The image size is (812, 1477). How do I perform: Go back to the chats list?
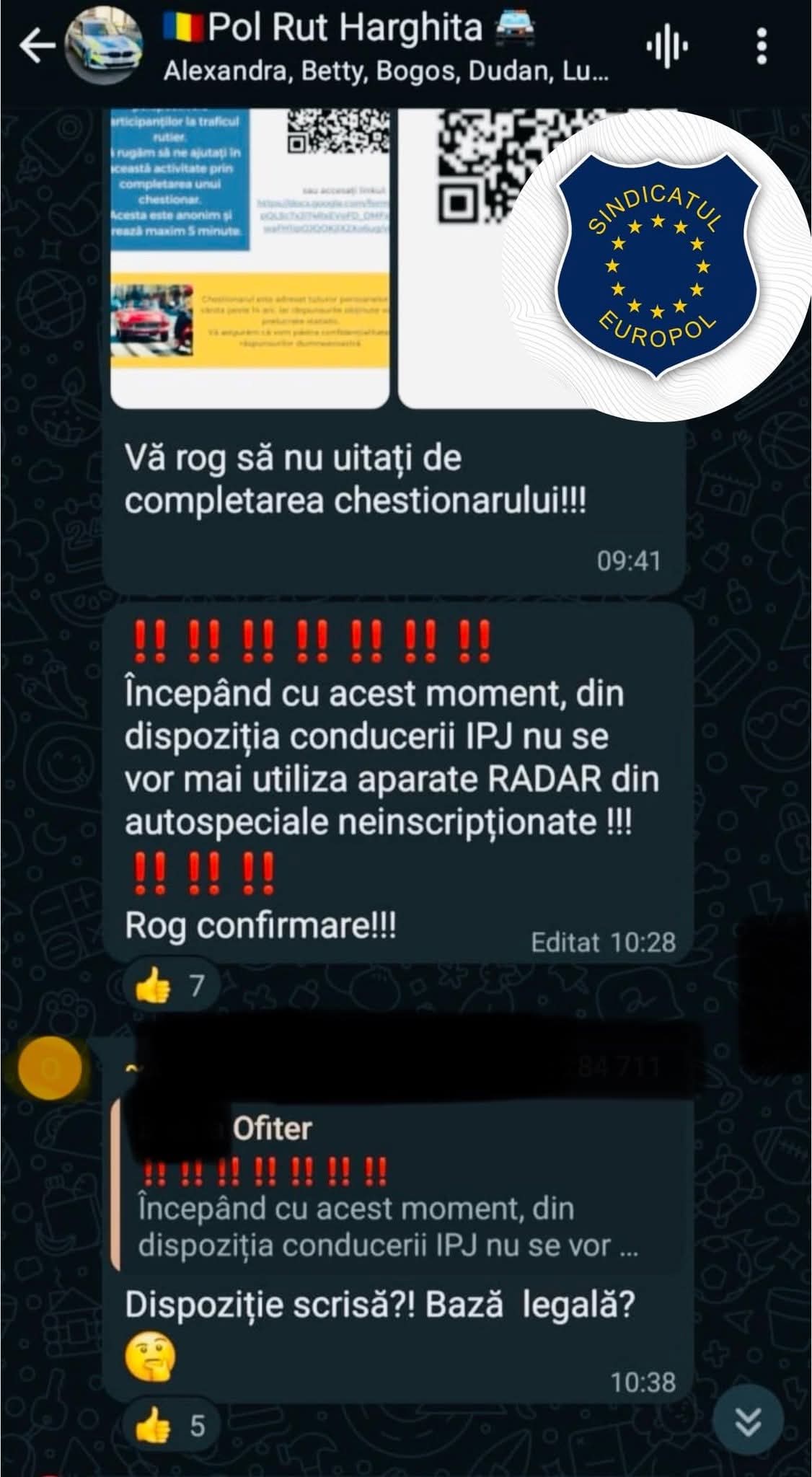(36, 46)
